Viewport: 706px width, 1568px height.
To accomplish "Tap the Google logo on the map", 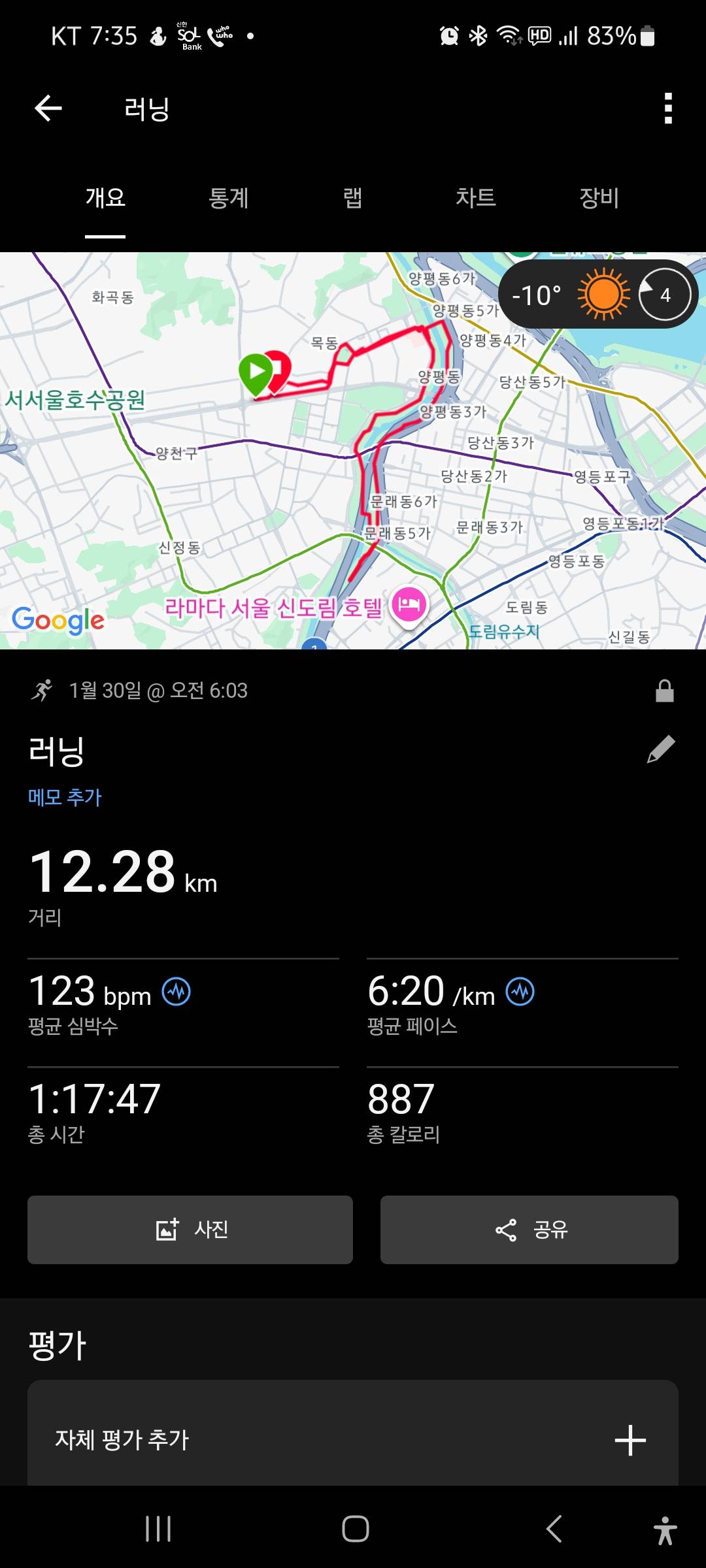I will click(58, 620).
